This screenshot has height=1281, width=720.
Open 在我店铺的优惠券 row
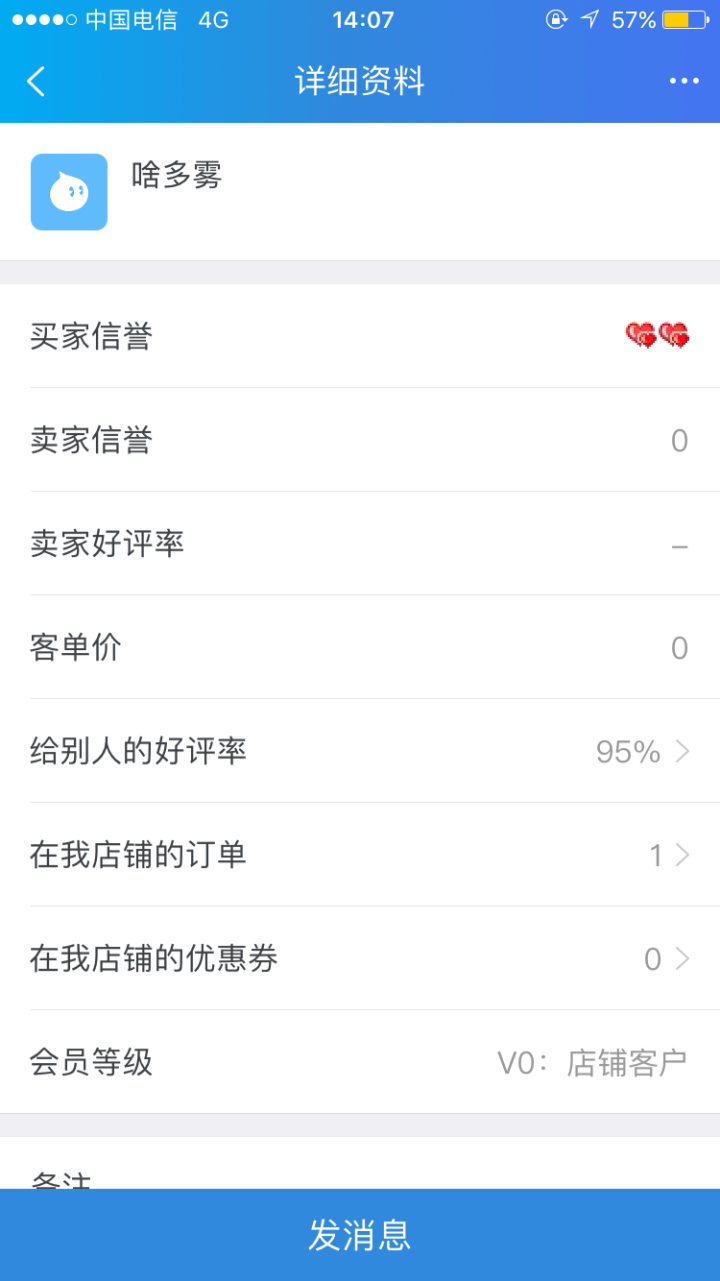(x=360, y=959)
